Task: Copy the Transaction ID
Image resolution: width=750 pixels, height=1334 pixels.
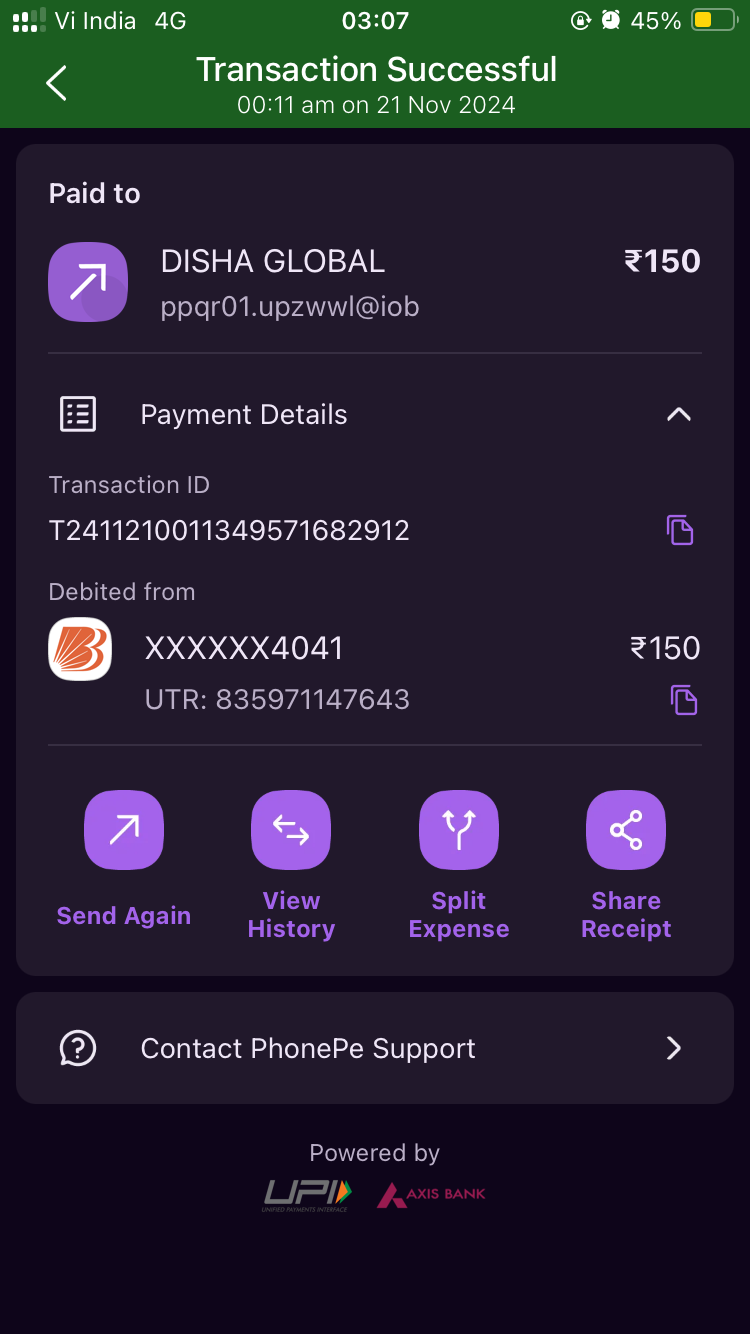Action: [x=680, y=530]
